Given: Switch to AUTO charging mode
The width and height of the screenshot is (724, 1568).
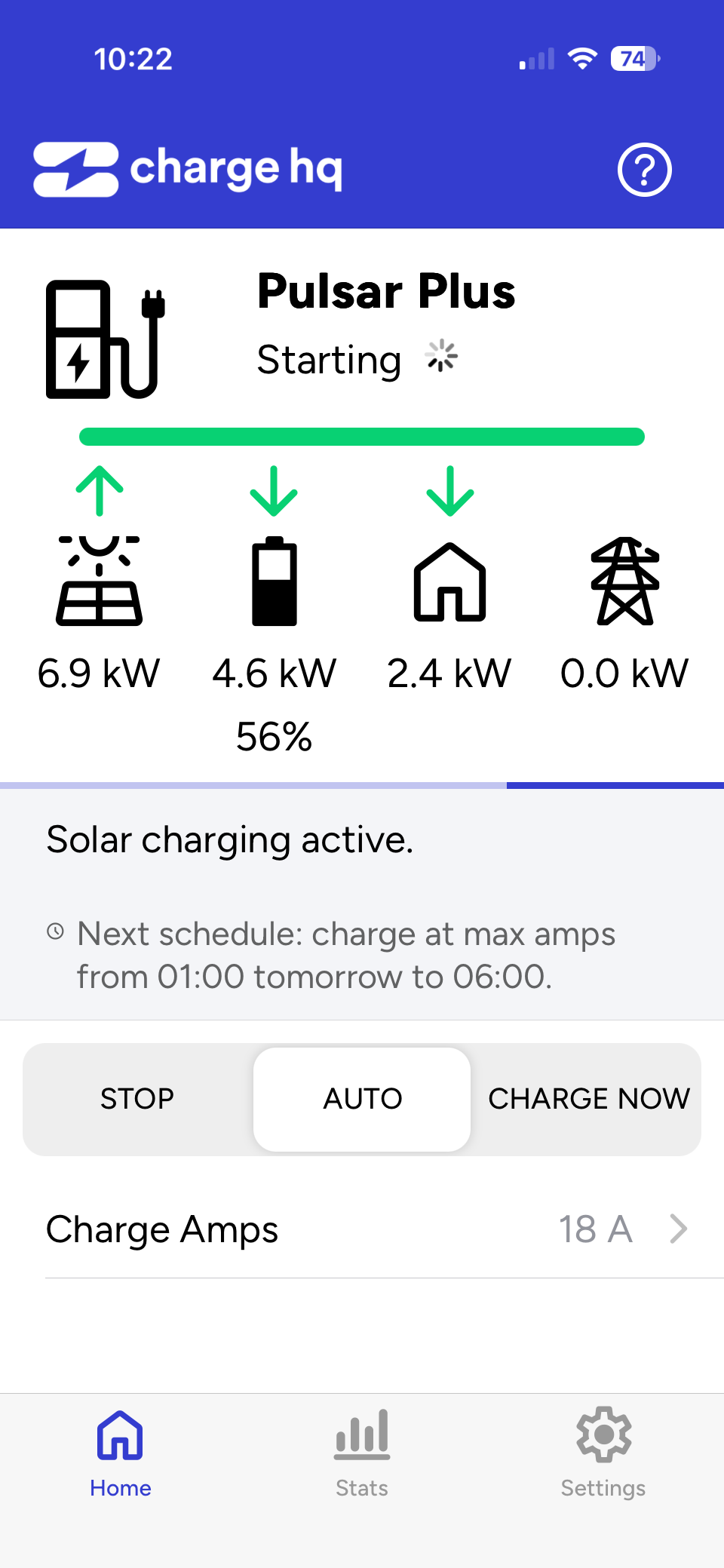Looking at the screenshot, I should point(362,1099).
